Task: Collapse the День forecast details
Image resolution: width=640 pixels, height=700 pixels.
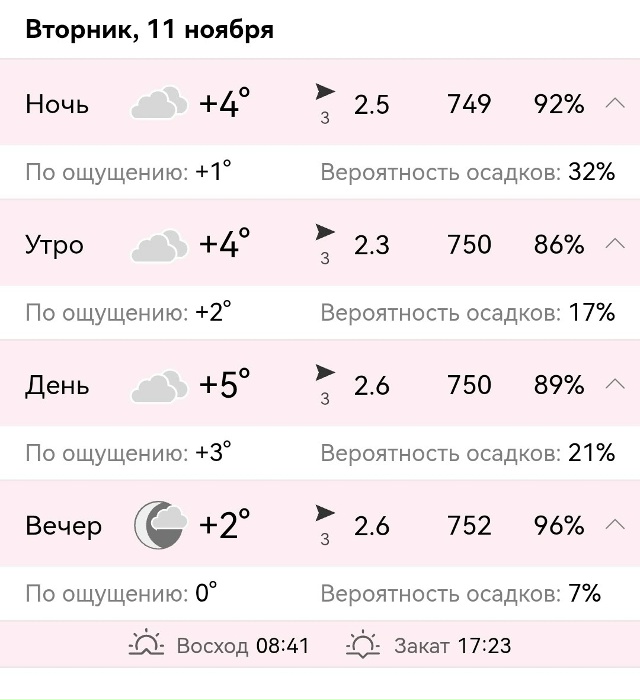Action: (x=615, y=385)
